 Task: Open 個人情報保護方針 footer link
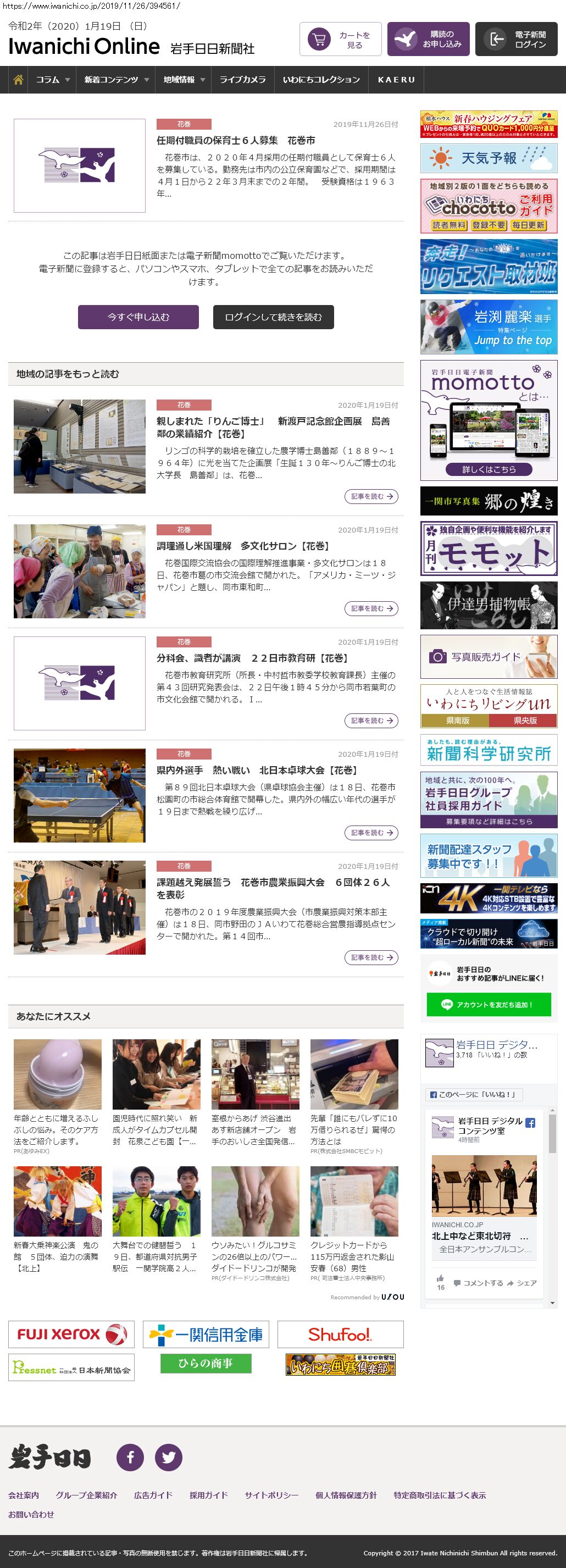pyautogui.click(x=346, y=1495)
